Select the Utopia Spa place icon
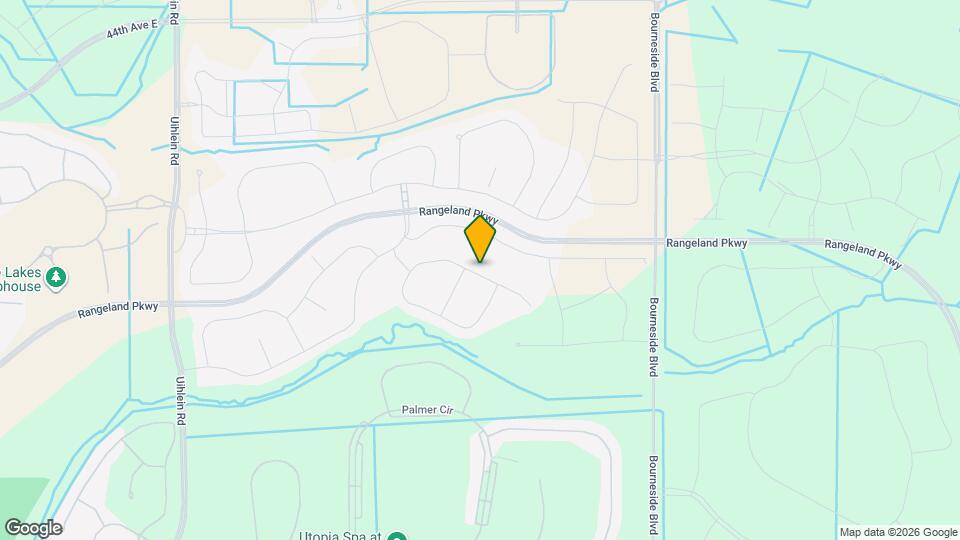Image resolution: width=960 pixels, height=540 pixels. pyautogui.click(x=397, y=536)
